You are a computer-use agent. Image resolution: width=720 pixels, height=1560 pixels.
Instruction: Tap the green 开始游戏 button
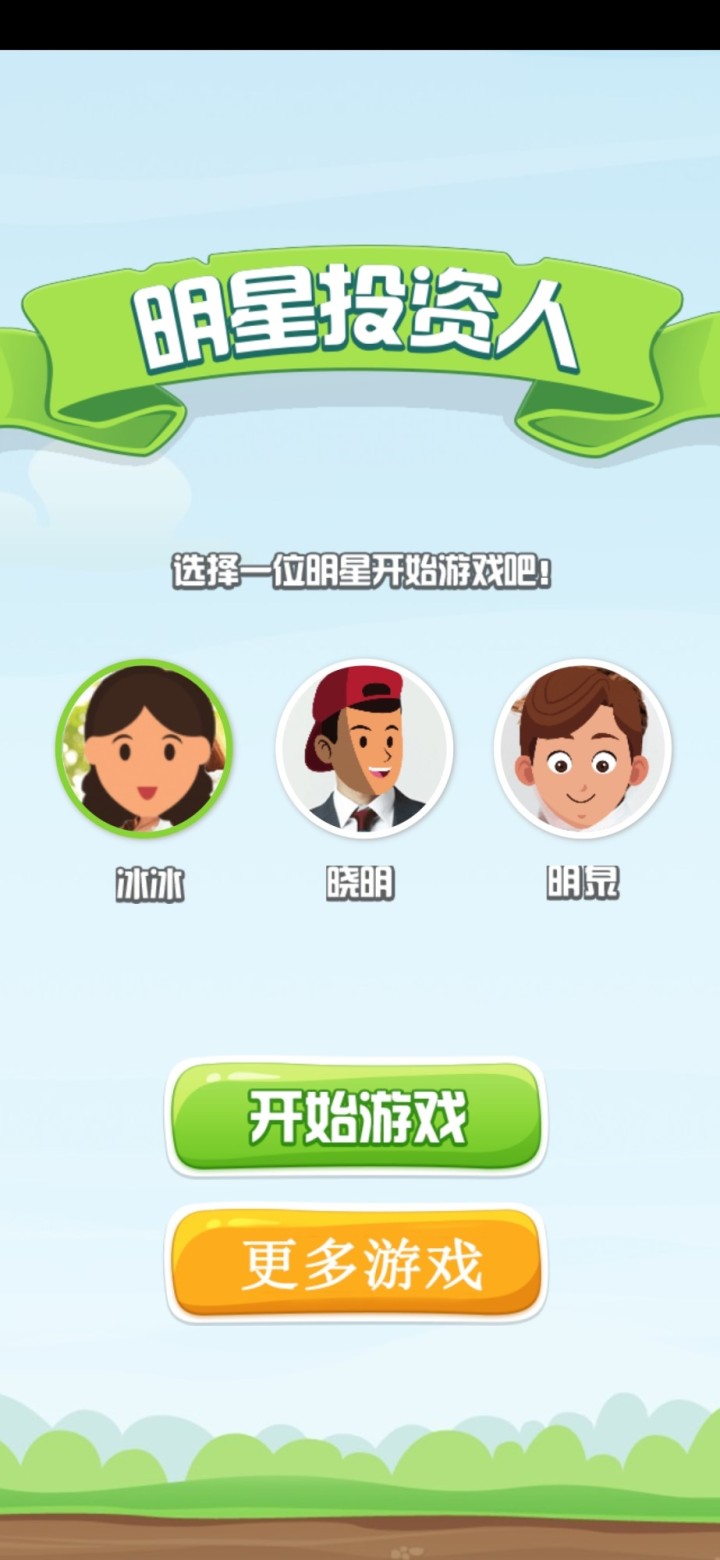356,1117
